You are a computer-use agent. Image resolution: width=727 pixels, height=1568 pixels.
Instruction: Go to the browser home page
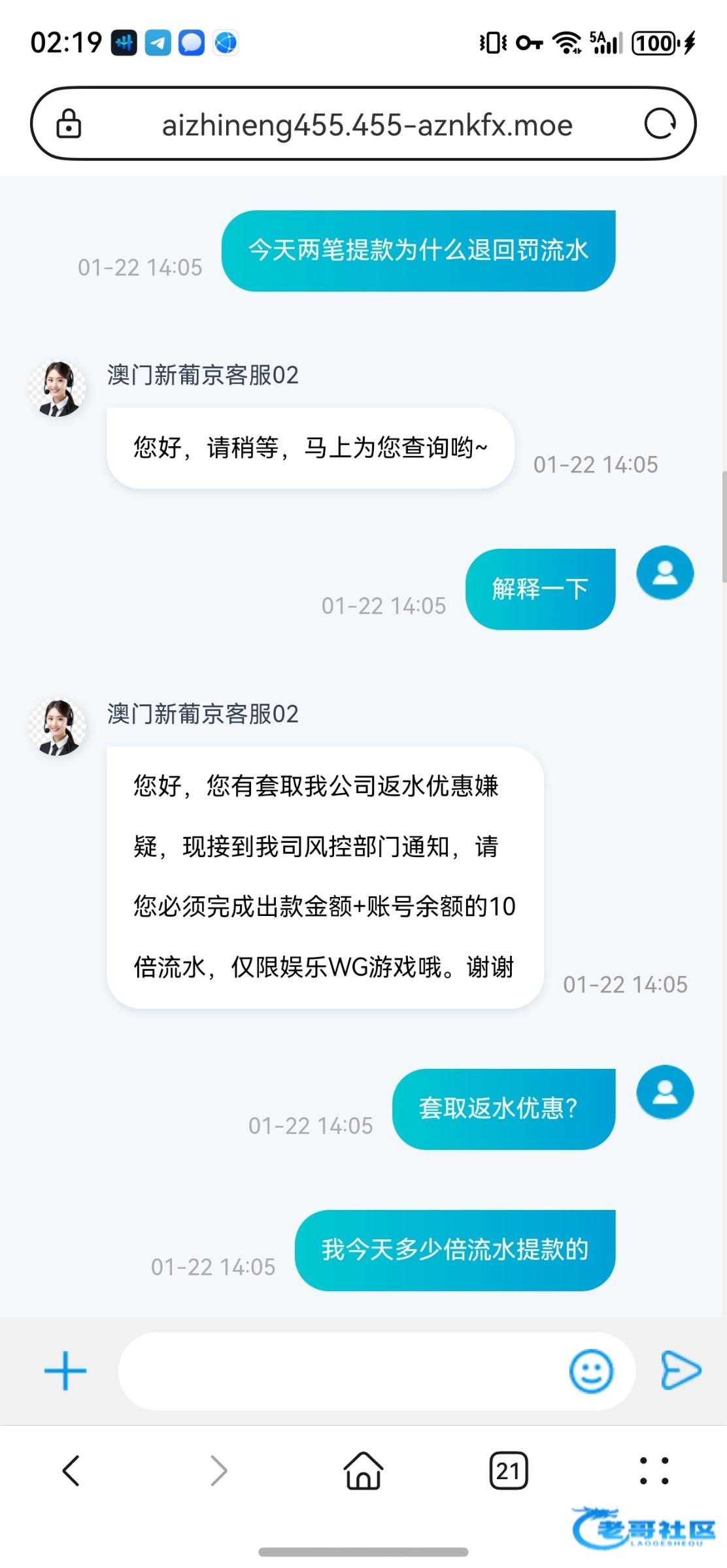(363, 1471)
